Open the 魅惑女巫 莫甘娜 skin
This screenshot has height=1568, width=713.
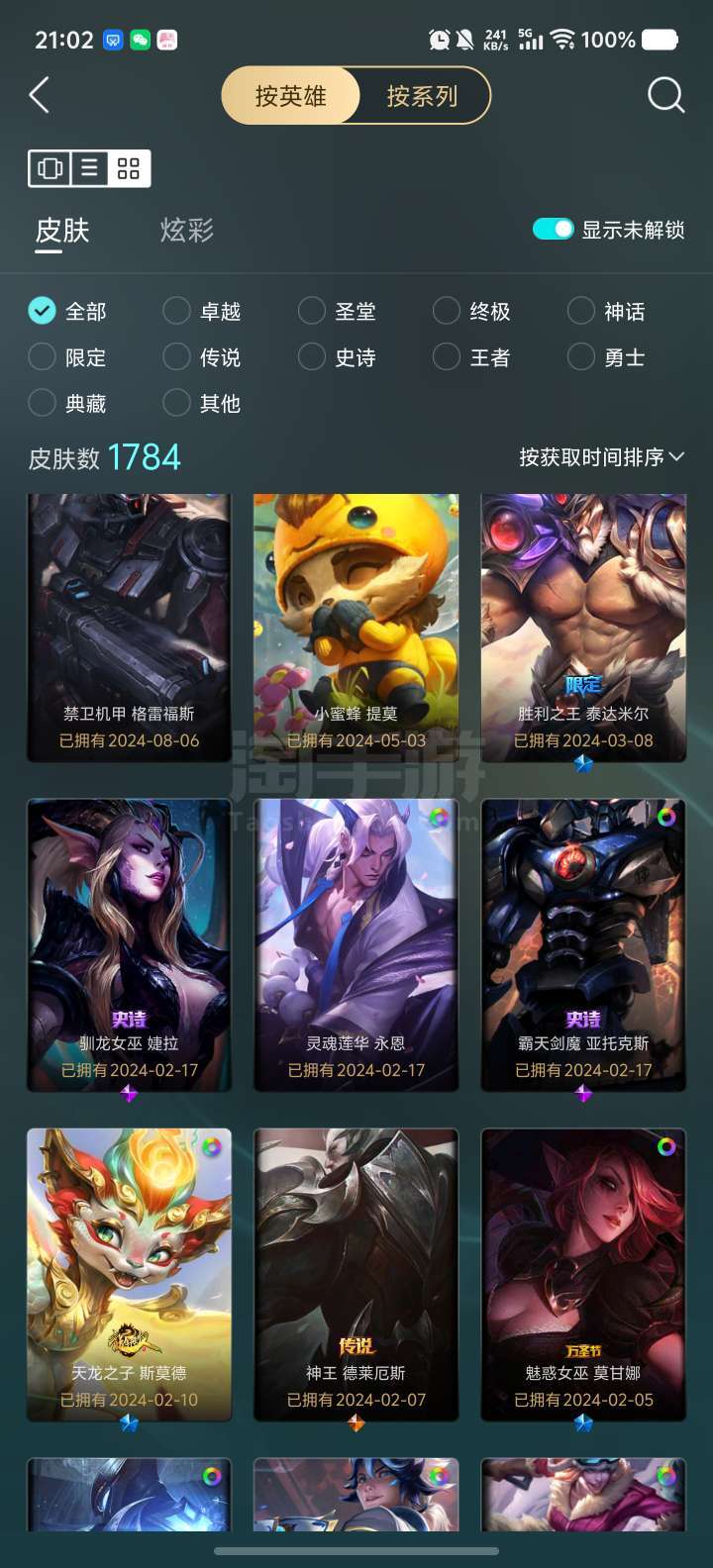(x=583, y=1275)
